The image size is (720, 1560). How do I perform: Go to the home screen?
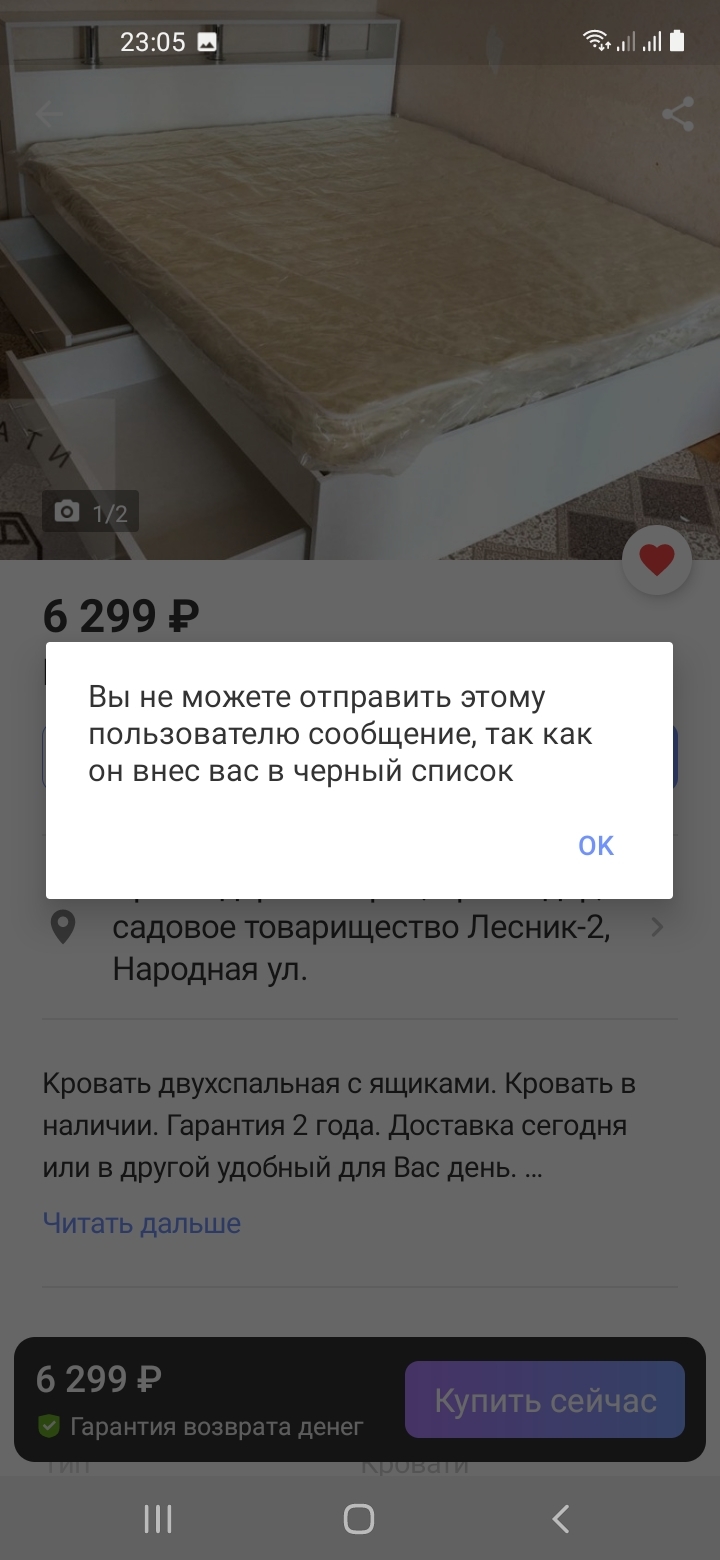click(359, 1519)
